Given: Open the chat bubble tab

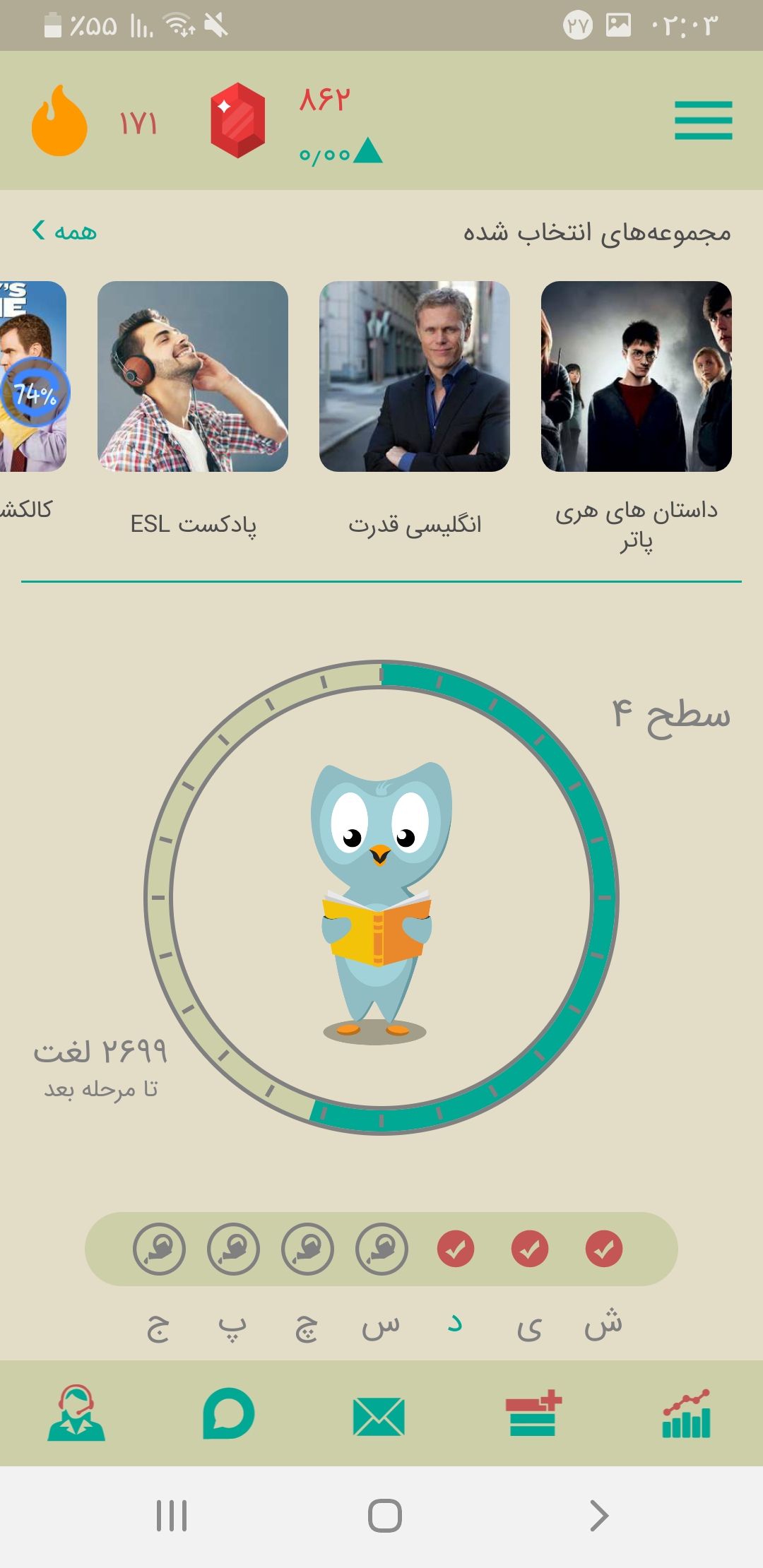Looking at the screenshot, I should coord(228,1413).
